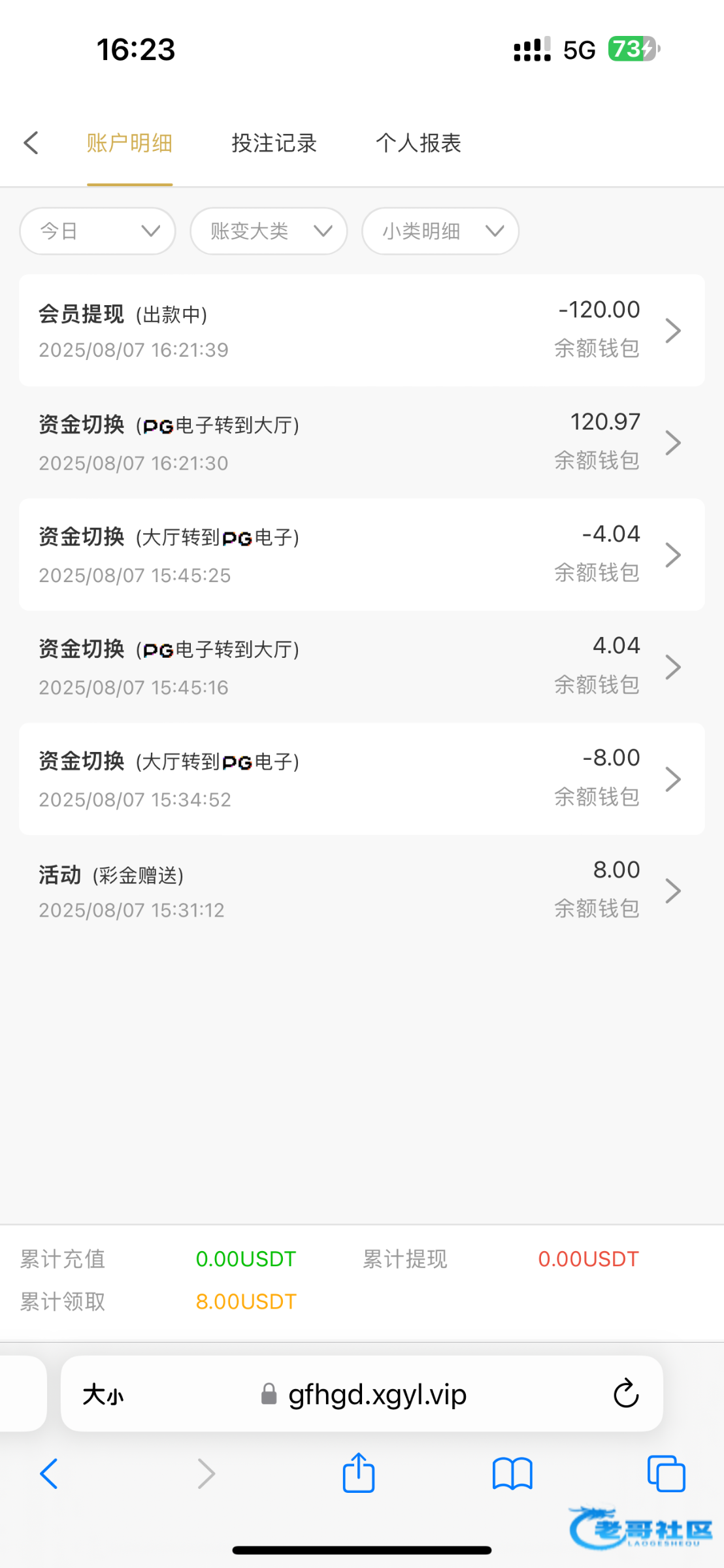Open the 大小 page settings menu

coord(103,1395)
